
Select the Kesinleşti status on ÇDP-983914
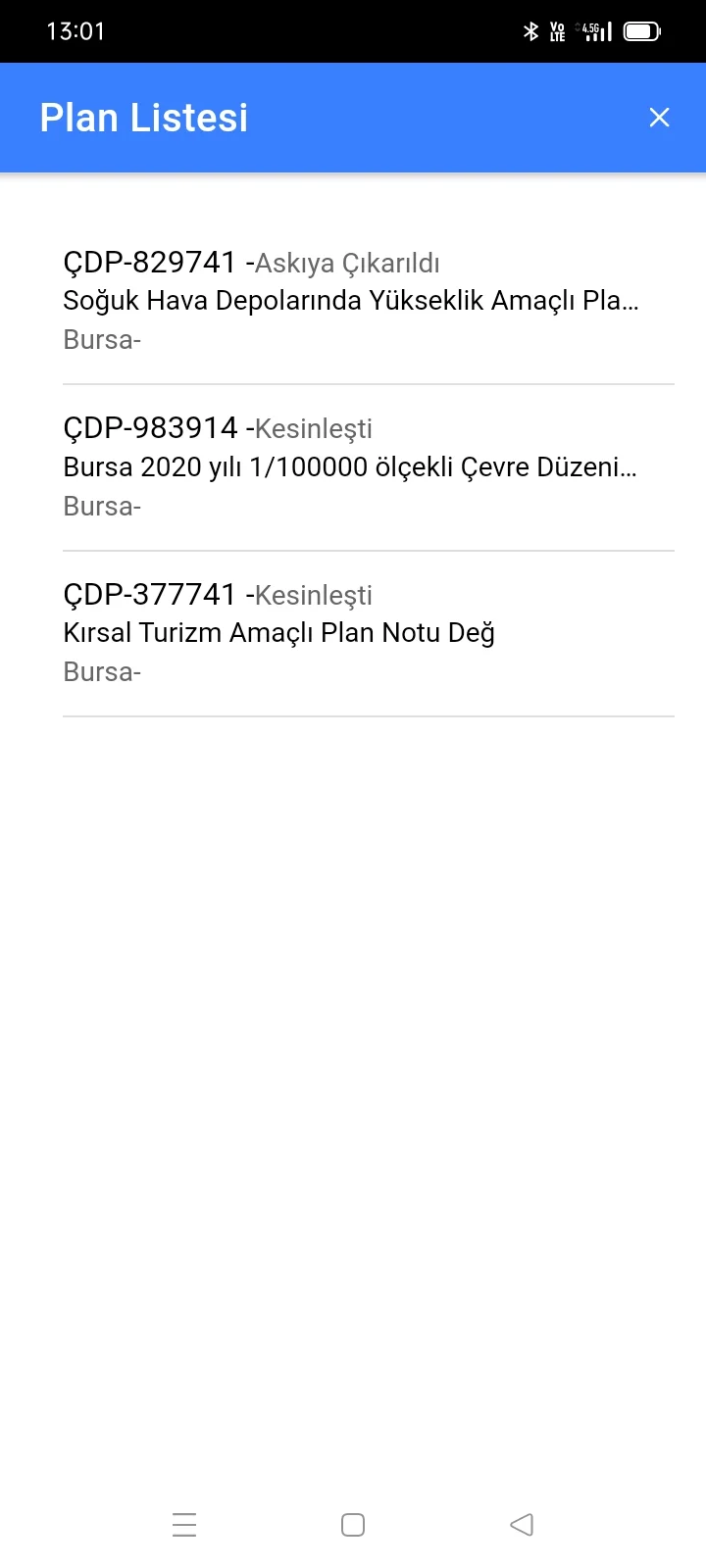click(312, 428)
